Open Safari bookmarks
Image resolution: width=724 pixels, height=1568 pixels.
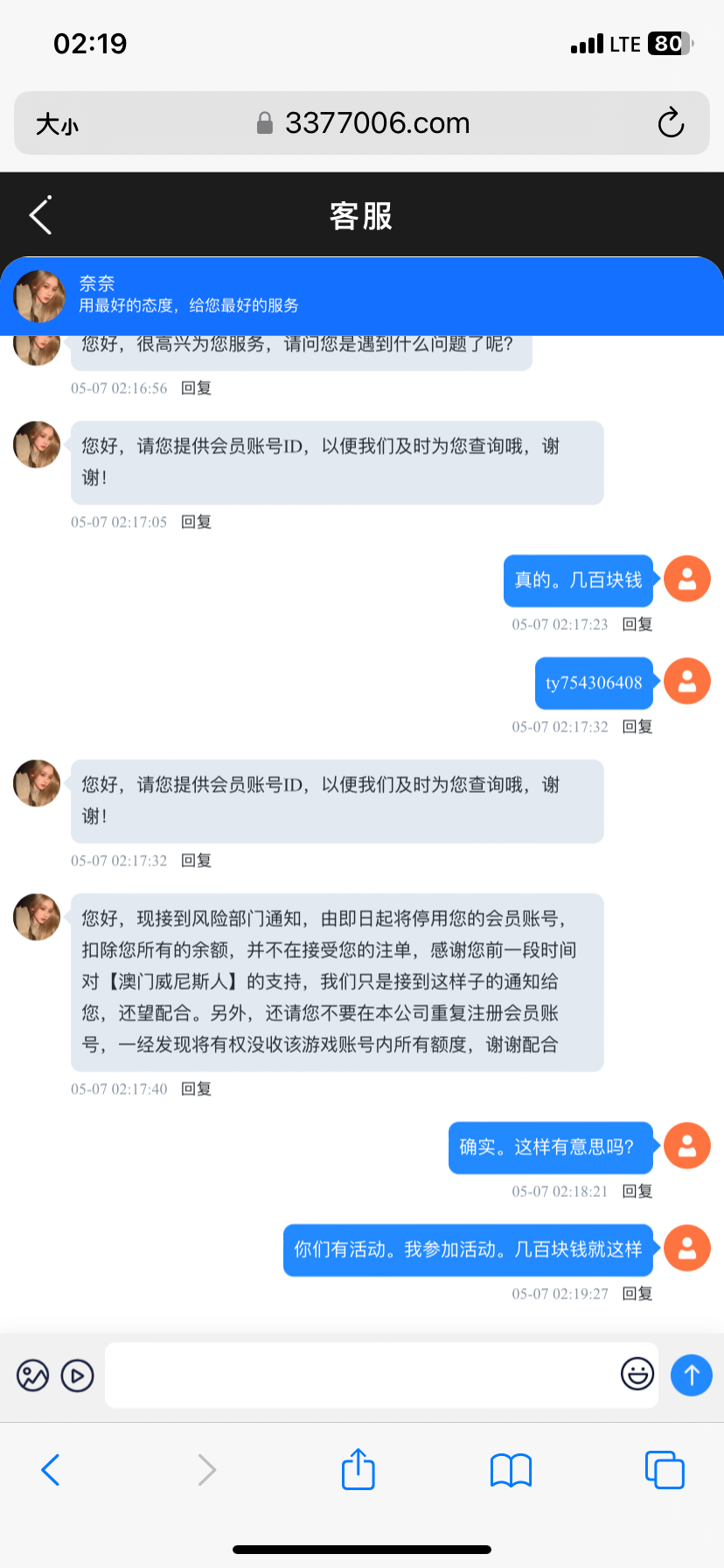click(x=511, y=1470)
